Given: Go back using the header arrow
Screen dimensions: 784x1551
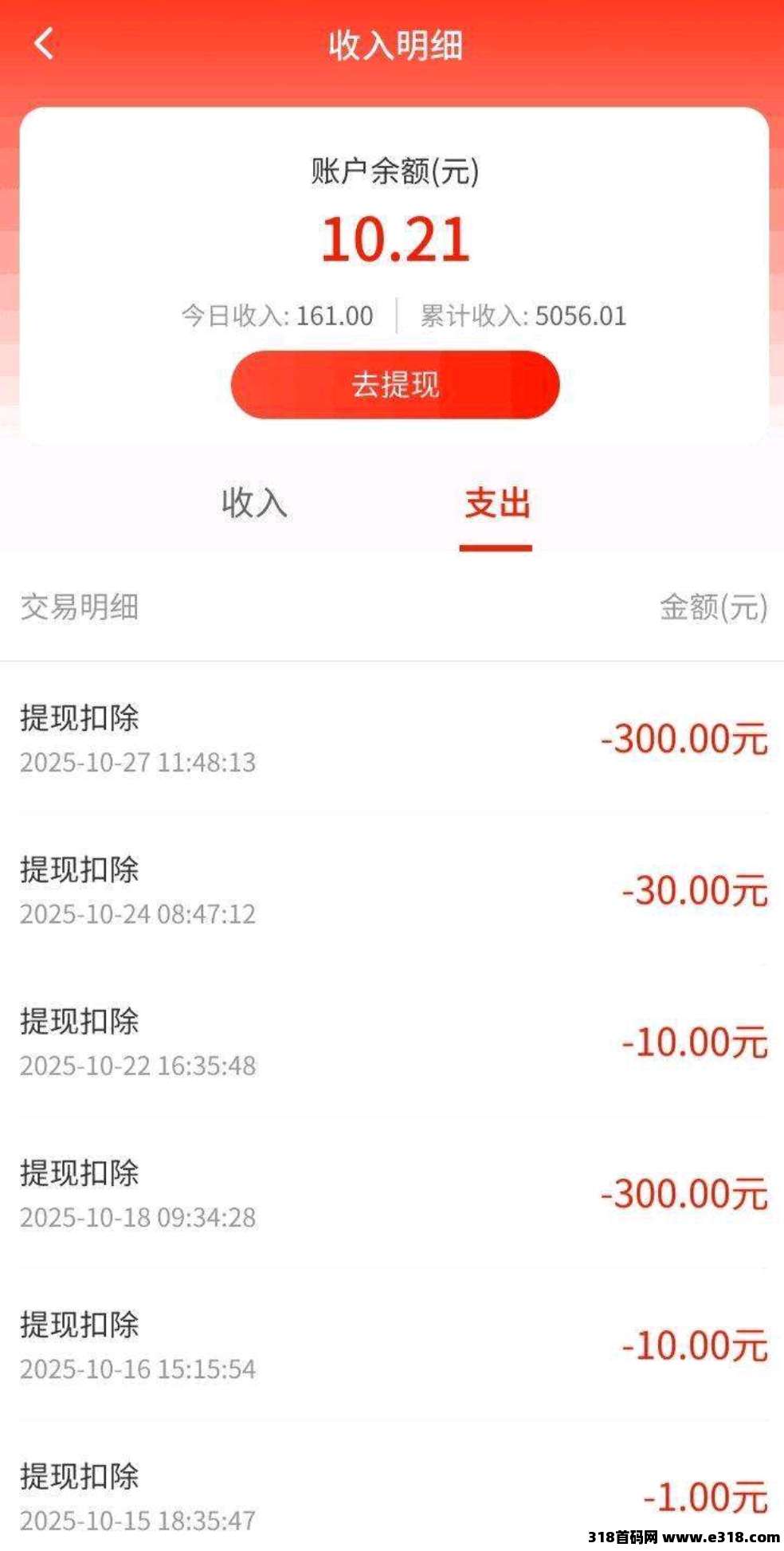Looking at the screenshot, I should tap(45, 43).
